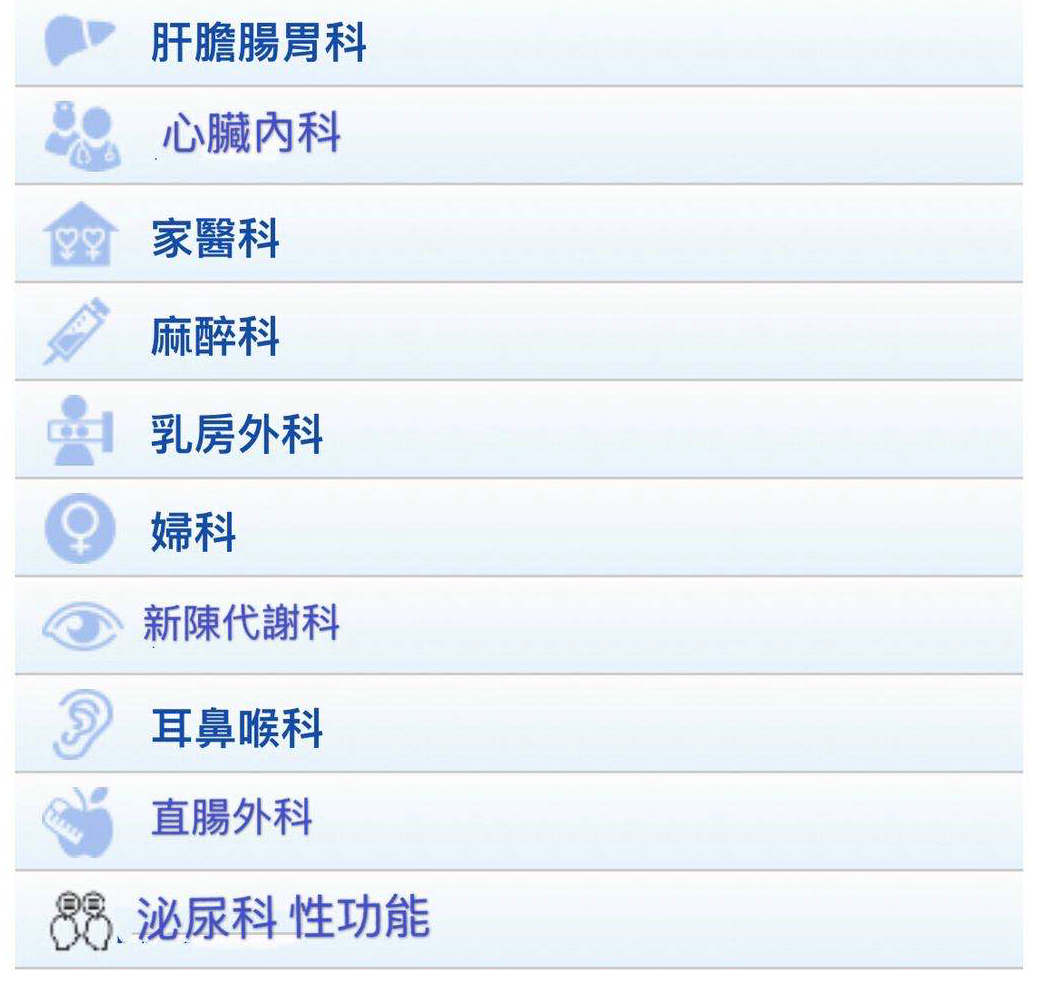
Task: Select 新陳代謝科
Action: (241, 625)
